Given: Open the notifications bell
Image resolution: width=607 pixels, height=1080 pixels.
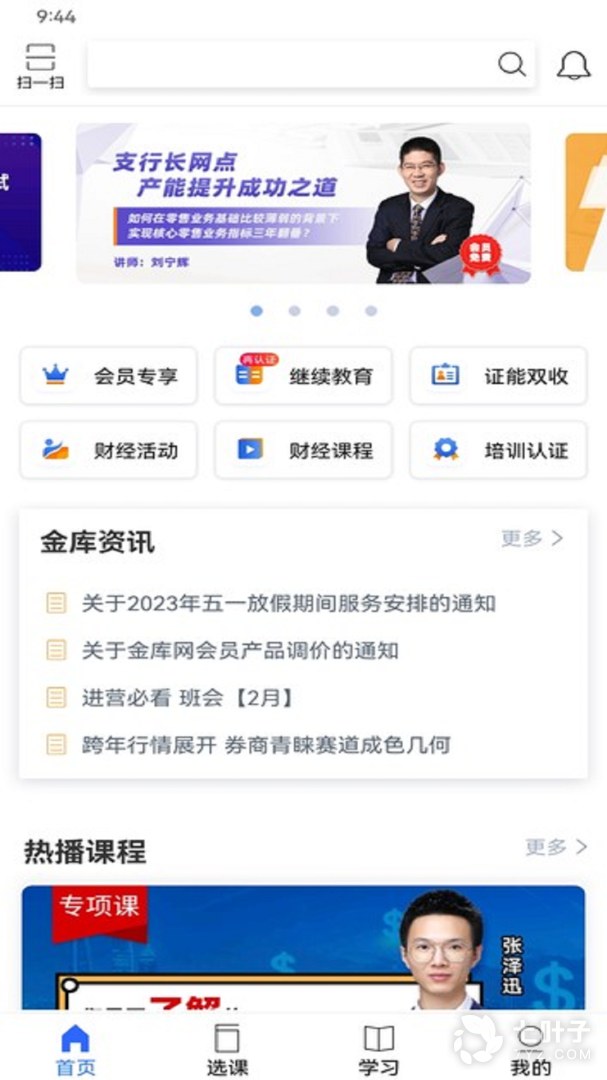Looking at the screenshot, I should pyautogui.click(x=573, y=66).
